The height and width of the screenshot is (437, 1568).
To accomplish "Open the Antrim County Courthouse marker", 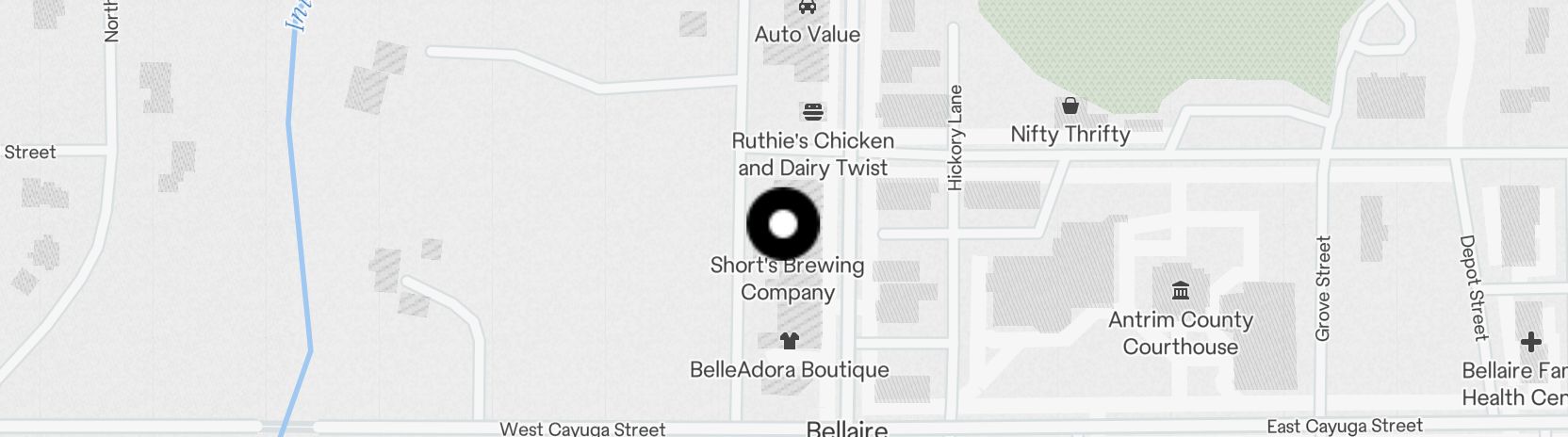I will 1180,291.
